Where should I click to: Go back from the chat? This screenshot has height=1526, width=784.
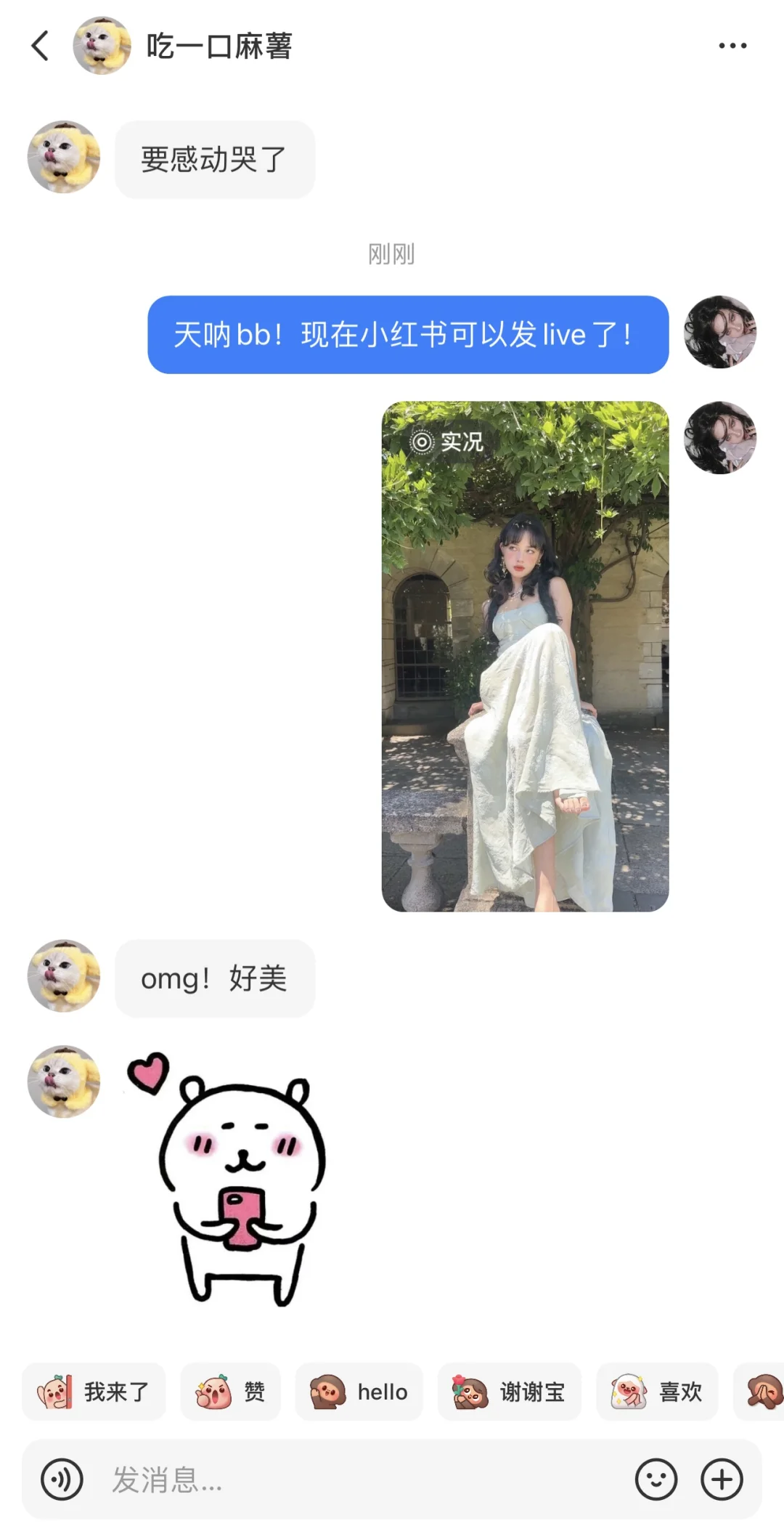41,46
